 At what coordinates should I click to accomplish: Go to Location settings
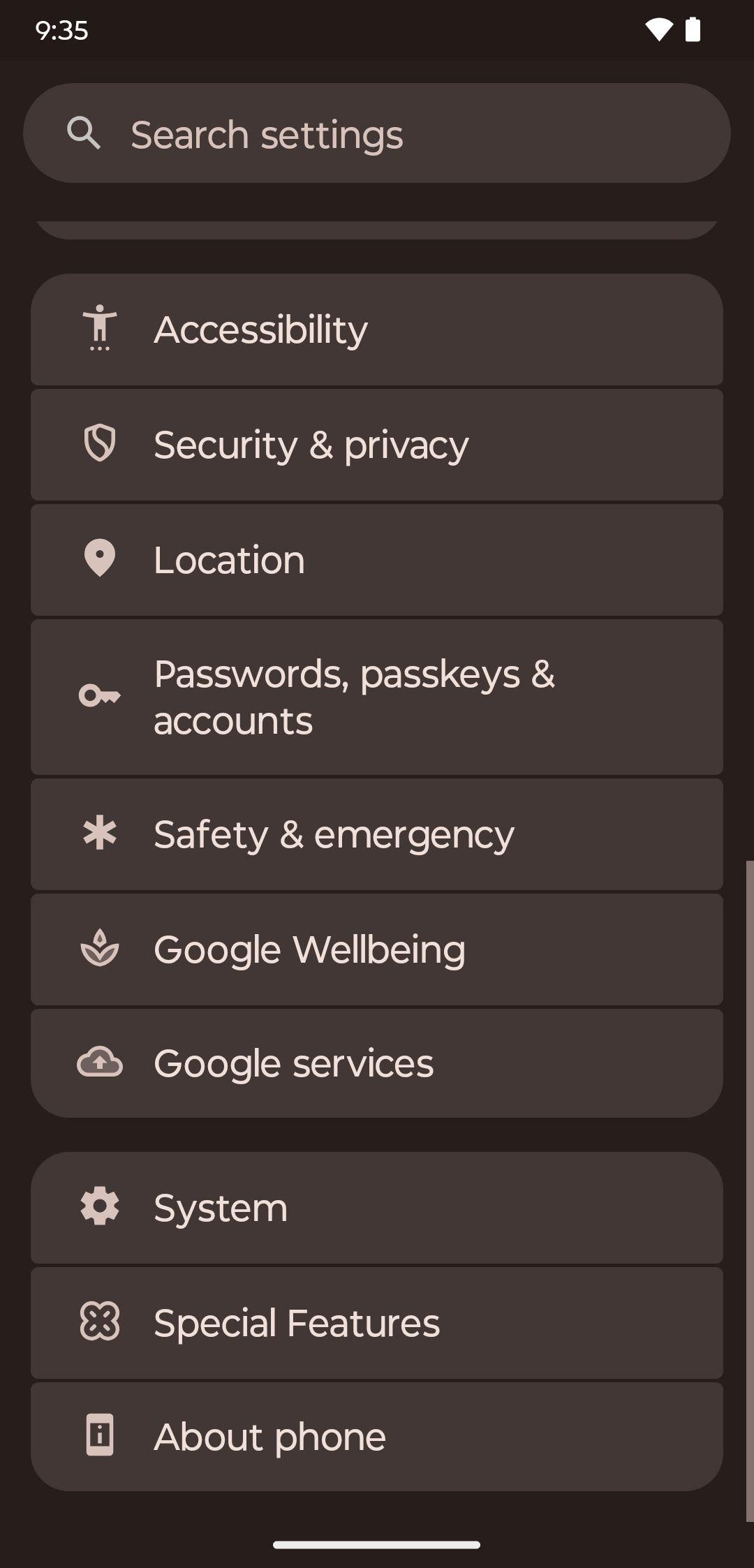(377, 560)
